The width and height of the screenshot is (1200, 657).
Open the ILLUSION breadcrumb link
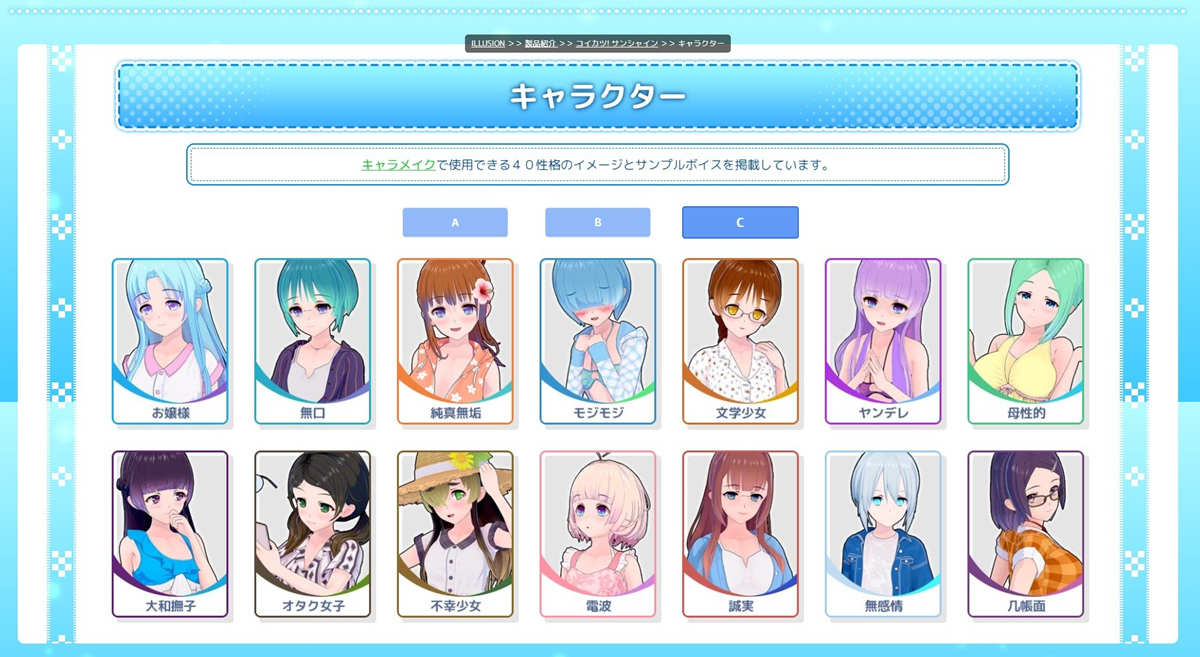(488, 44)
